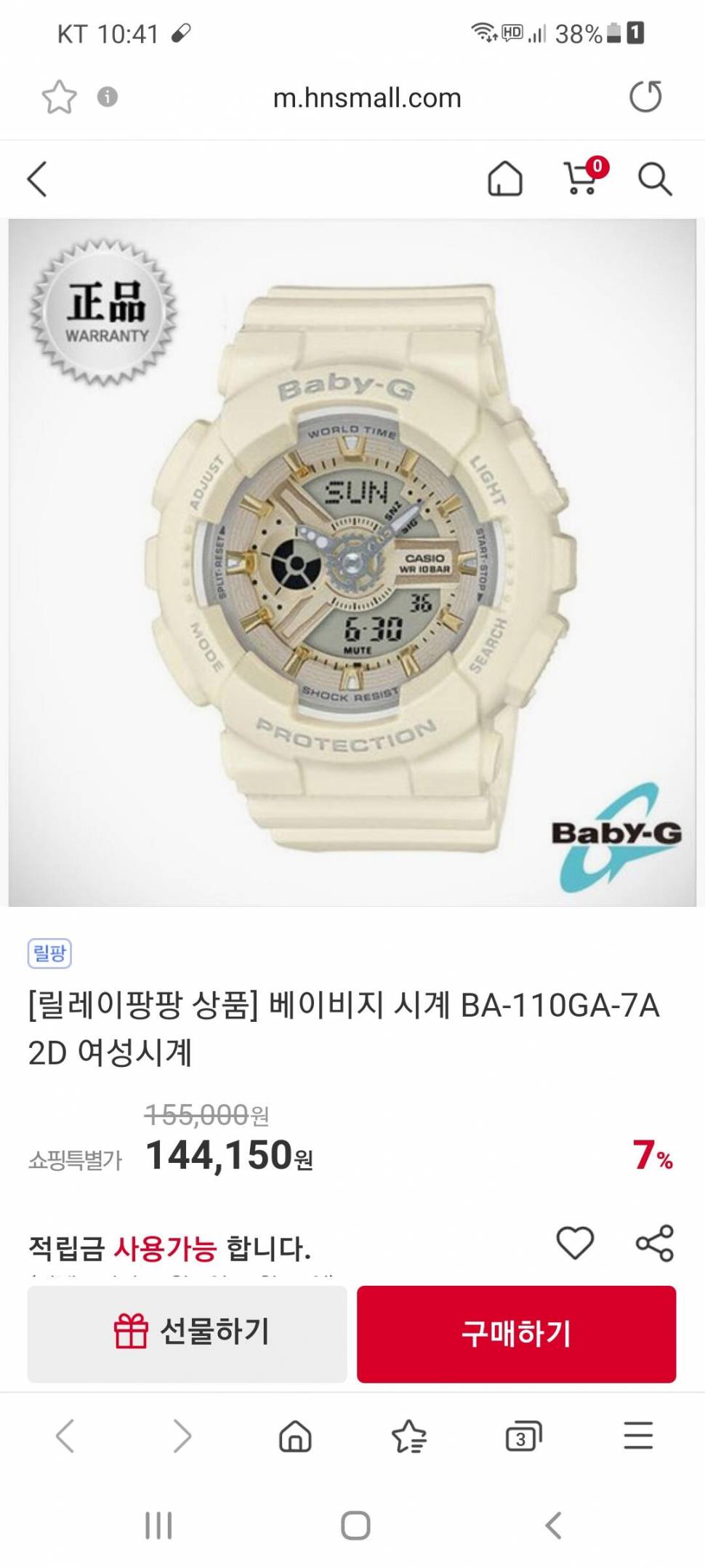Open the browser hamburger menu
705x1568 pixels.
[638, 1436]
